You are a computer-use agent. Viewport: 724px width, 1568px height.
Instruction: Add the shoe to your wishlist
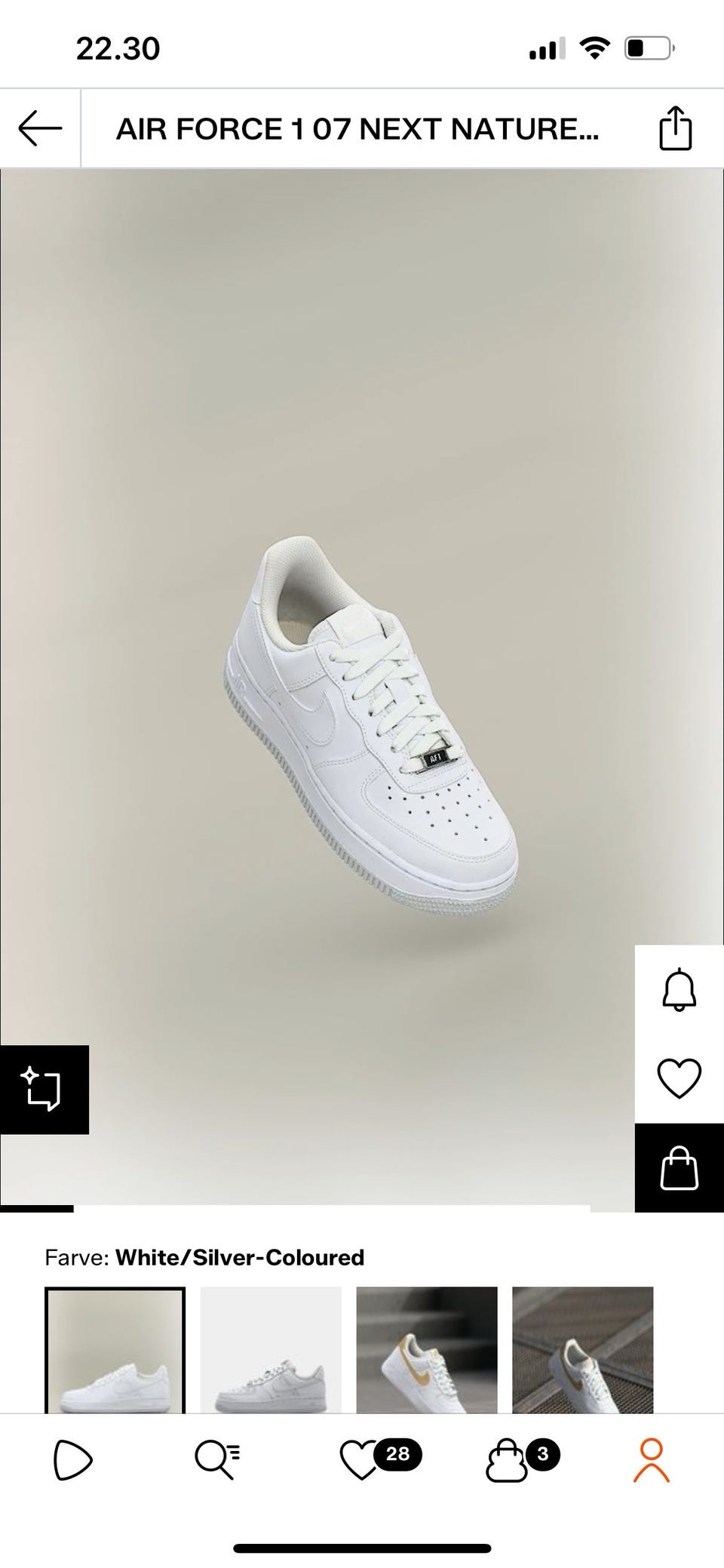679,1078
